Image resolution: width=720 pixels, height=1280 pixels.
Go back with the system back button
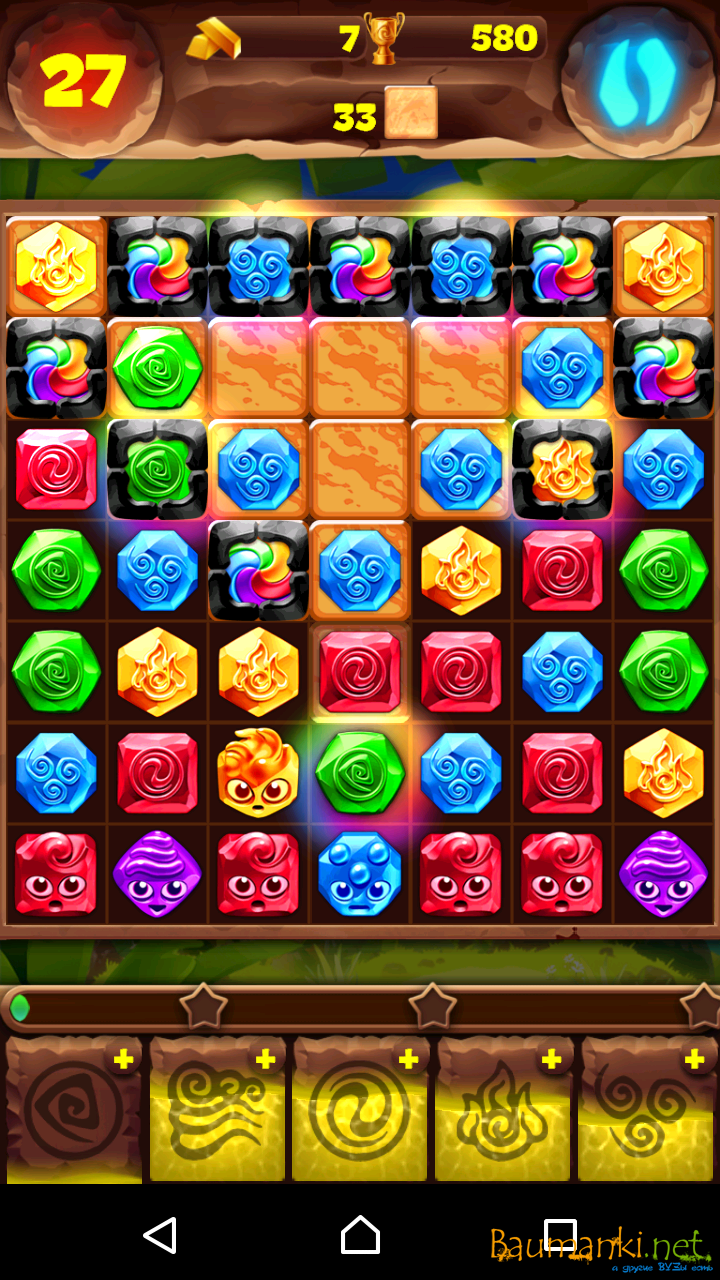pos(161,1236)
